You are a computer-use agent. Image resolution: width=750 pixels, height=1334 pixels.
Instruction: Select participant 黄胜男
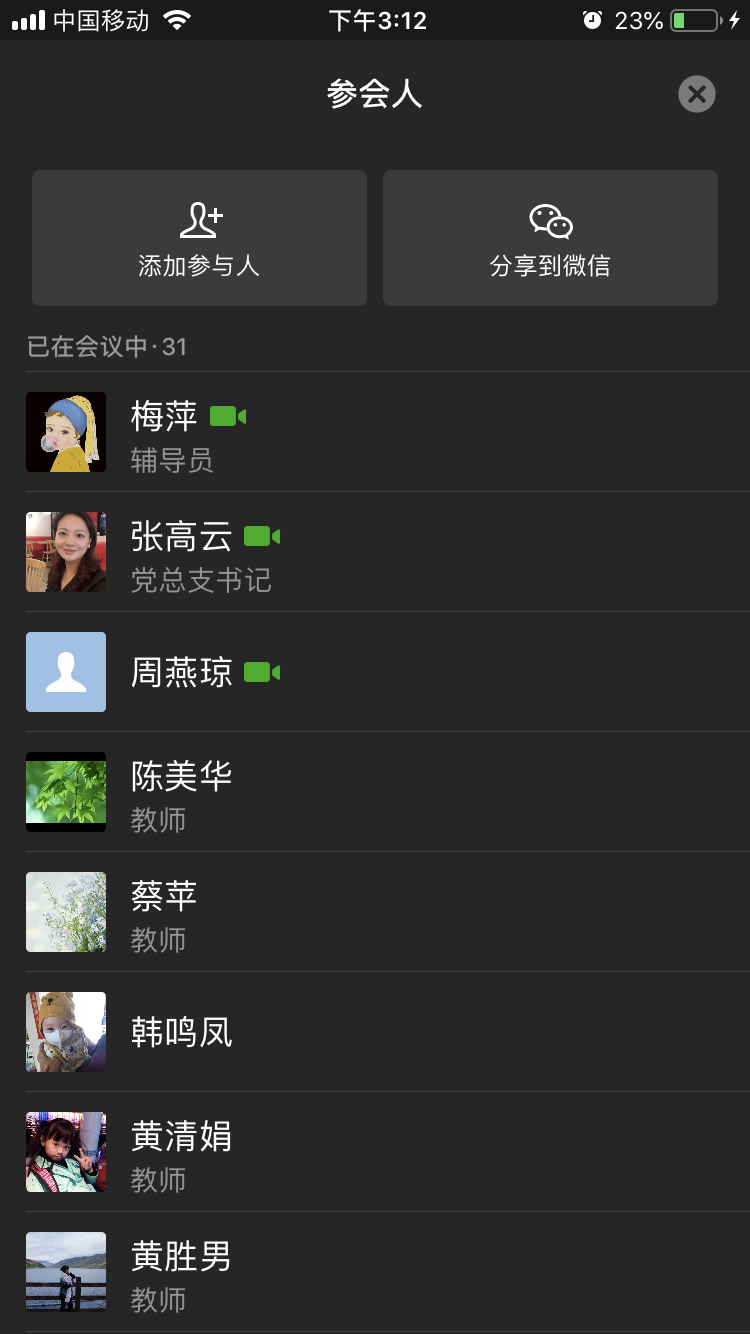point(375,1272)
